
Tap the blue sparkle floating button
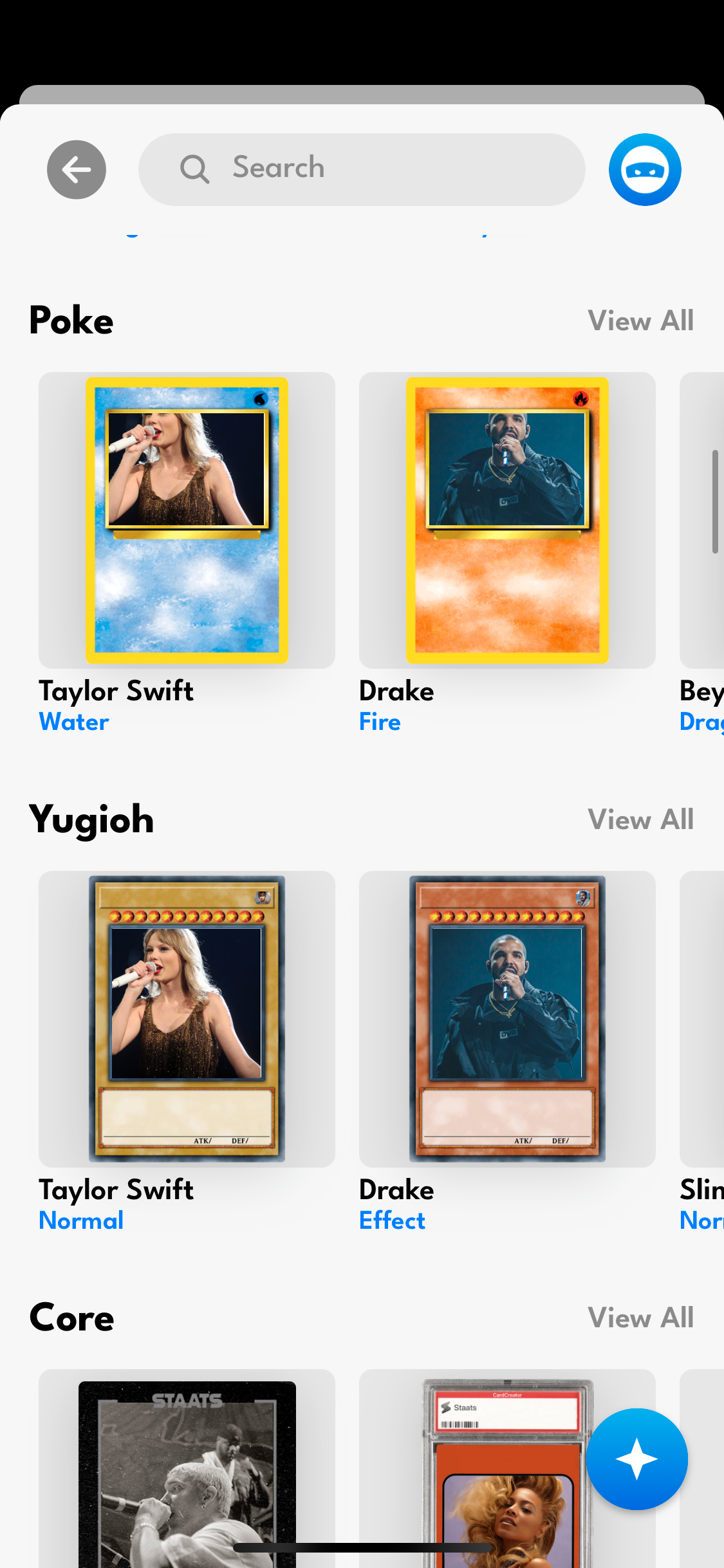[637, 1459]
